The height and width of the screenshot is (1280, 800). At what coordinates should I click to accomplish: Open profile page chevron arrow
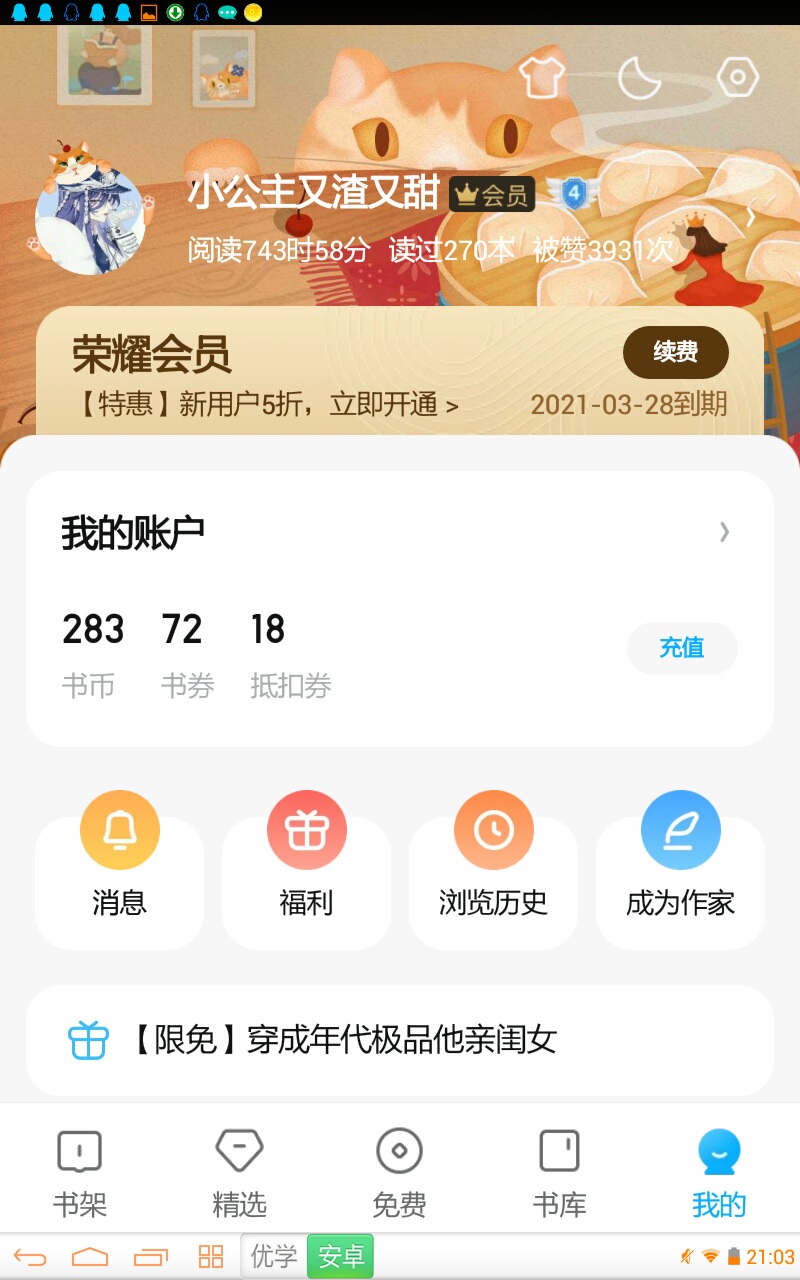click(x=751, y=217)
